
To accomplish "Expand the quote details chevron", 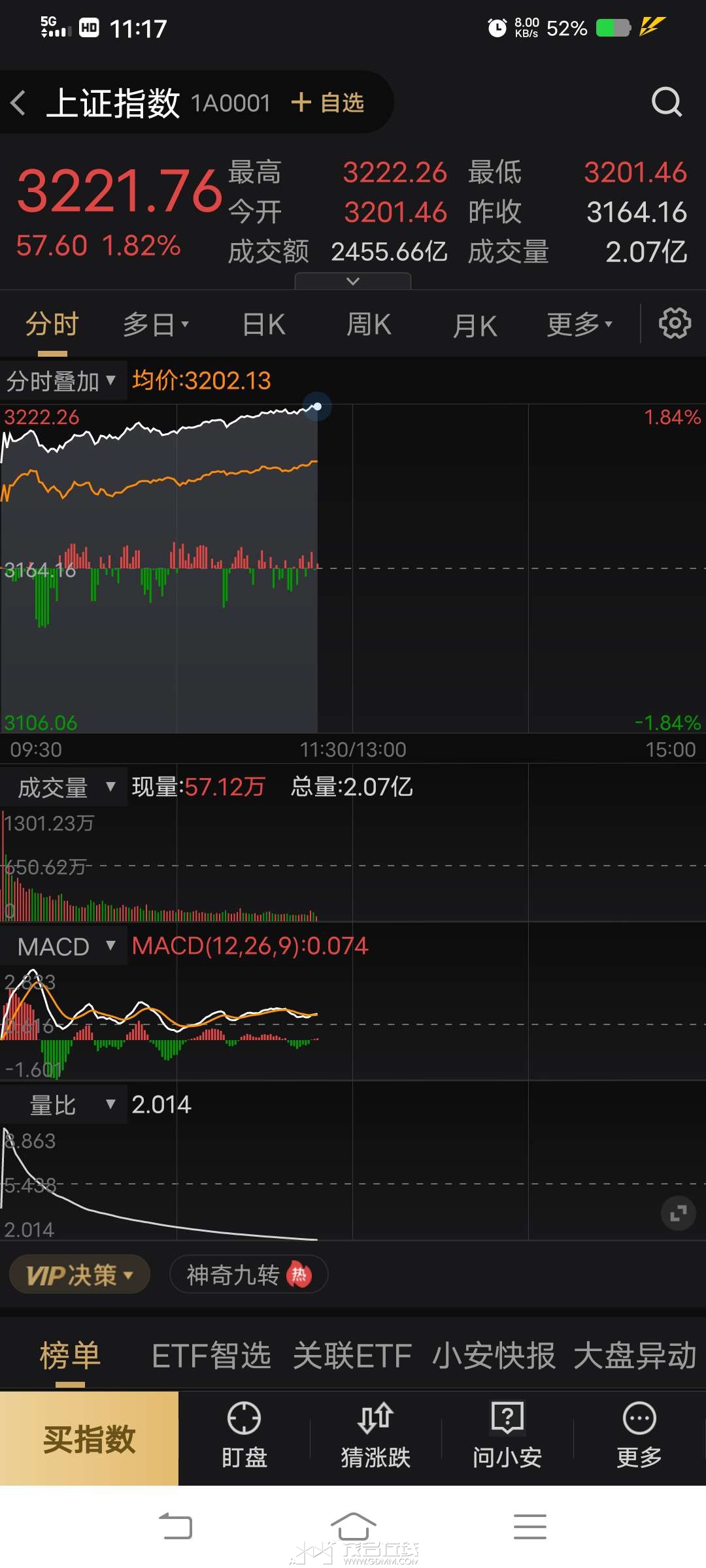I will 353,281.
